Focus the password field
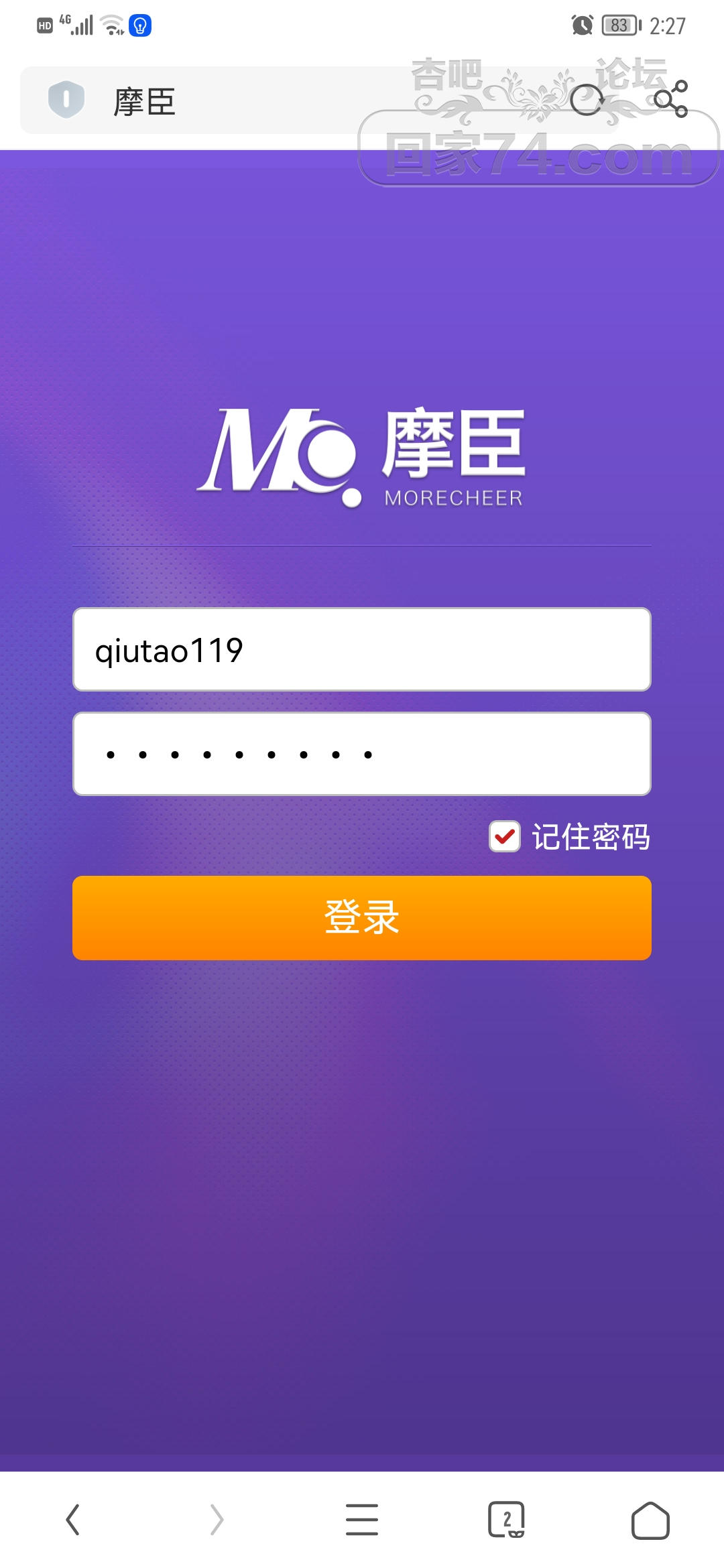The image size is (724, 1568). point(362,754)
